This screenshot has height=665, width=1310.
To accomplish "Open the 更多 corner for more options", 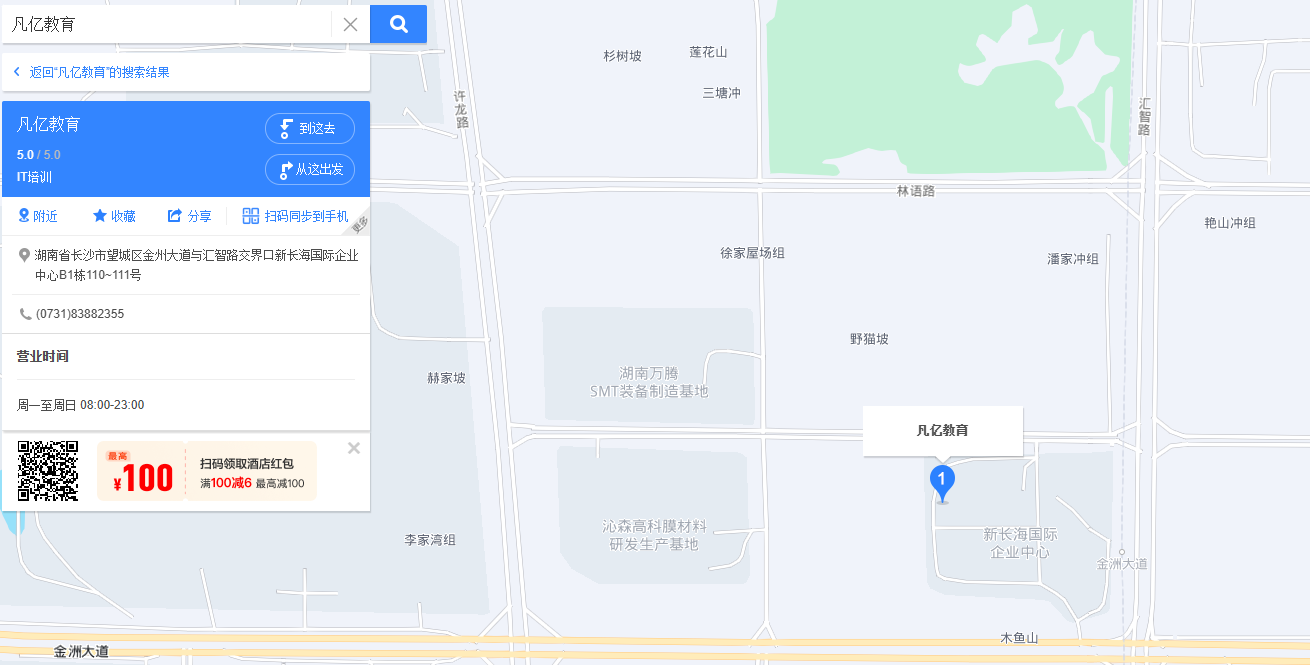I will click(360, 225).
